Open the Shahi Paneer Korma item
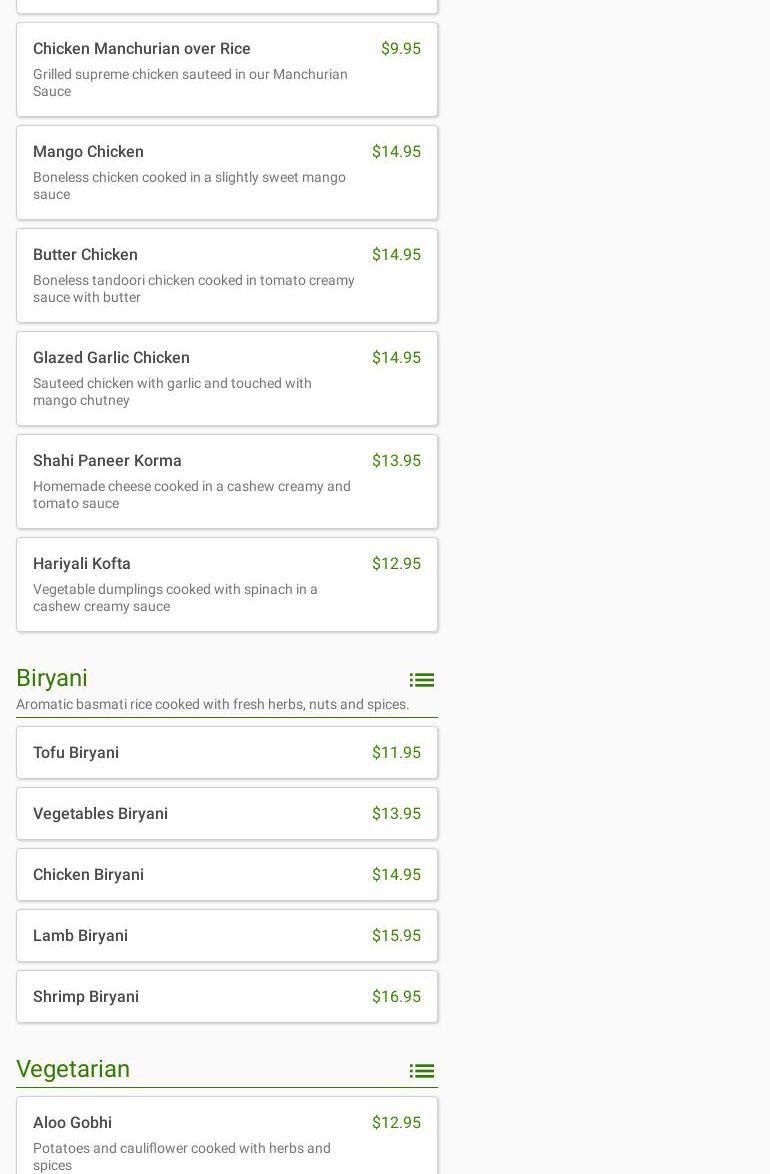Viewport: 770px width, 1174px height. tap(226, 481)
